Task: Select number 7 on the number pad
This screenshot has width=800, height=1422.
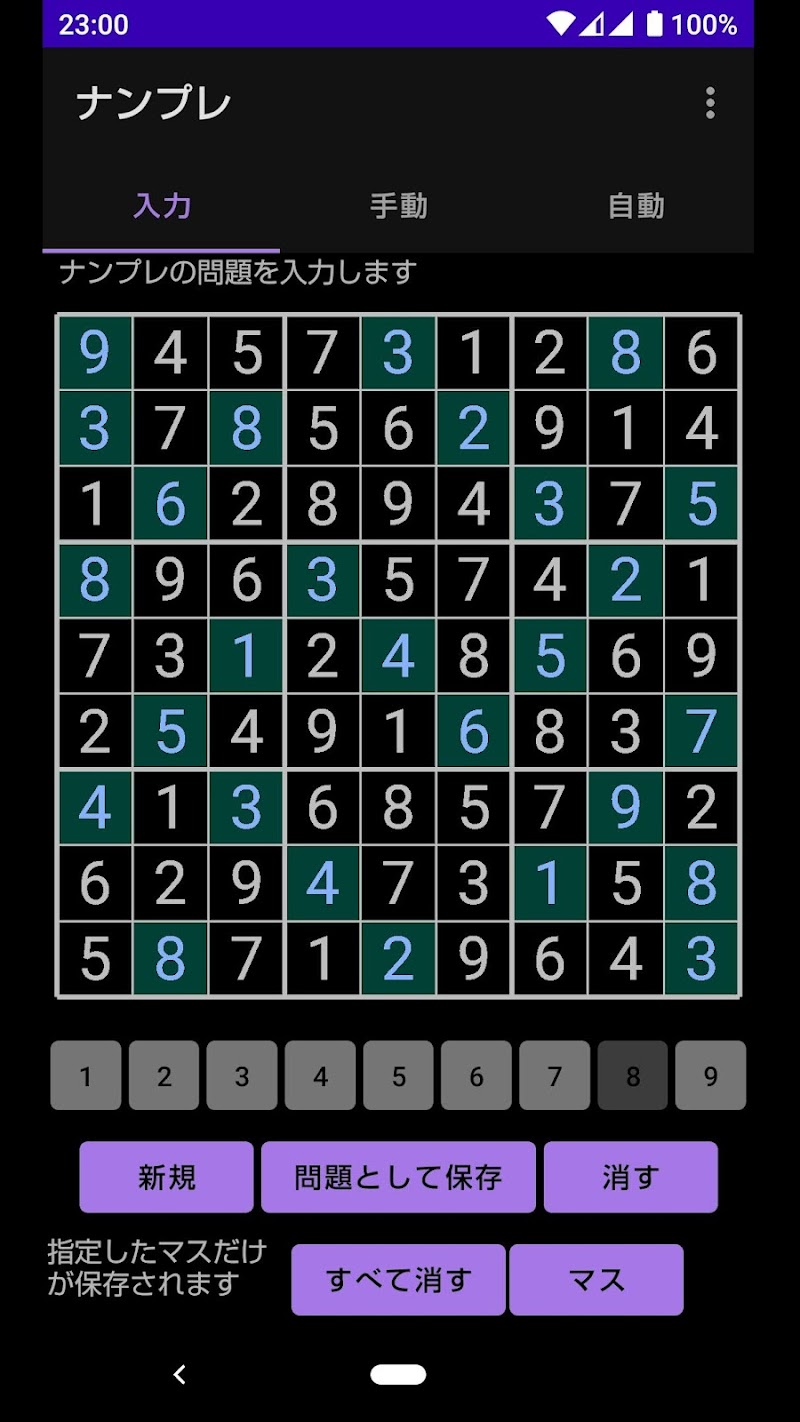Action: click(x=554, y=1076)
